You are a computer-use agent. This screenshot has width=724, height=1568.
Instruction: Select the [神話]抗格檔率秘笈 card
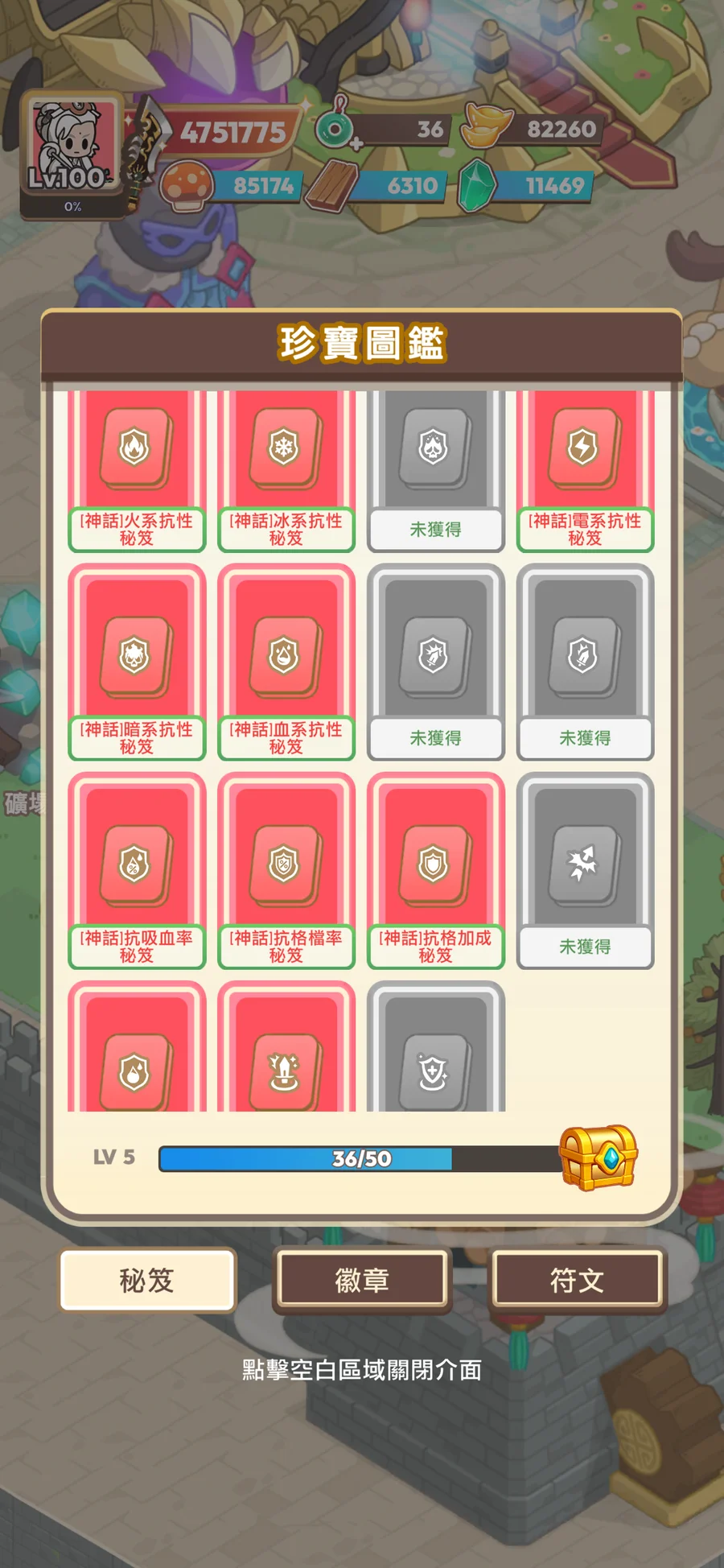coord(286,870)
